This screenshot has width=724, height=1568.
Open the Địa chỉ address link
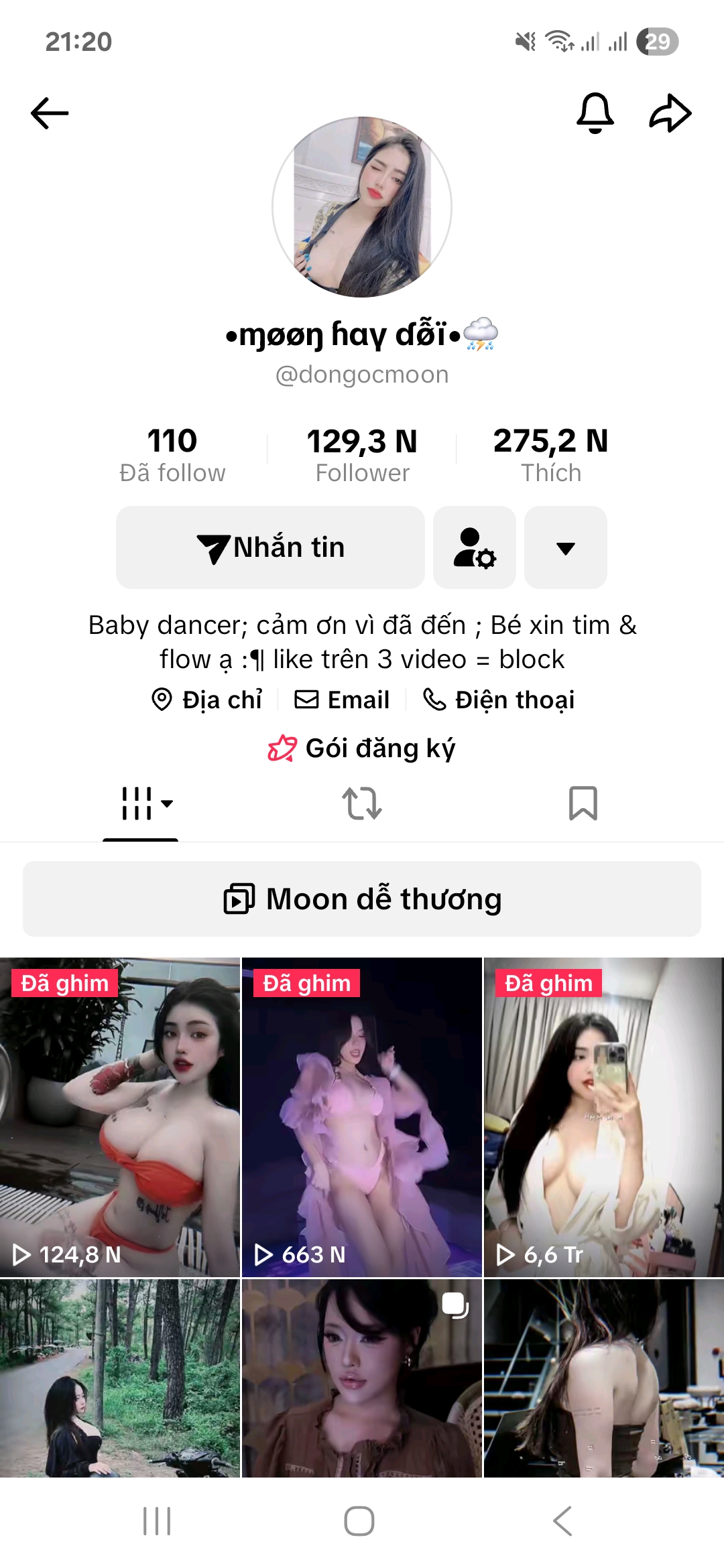(x=207, y=700)
